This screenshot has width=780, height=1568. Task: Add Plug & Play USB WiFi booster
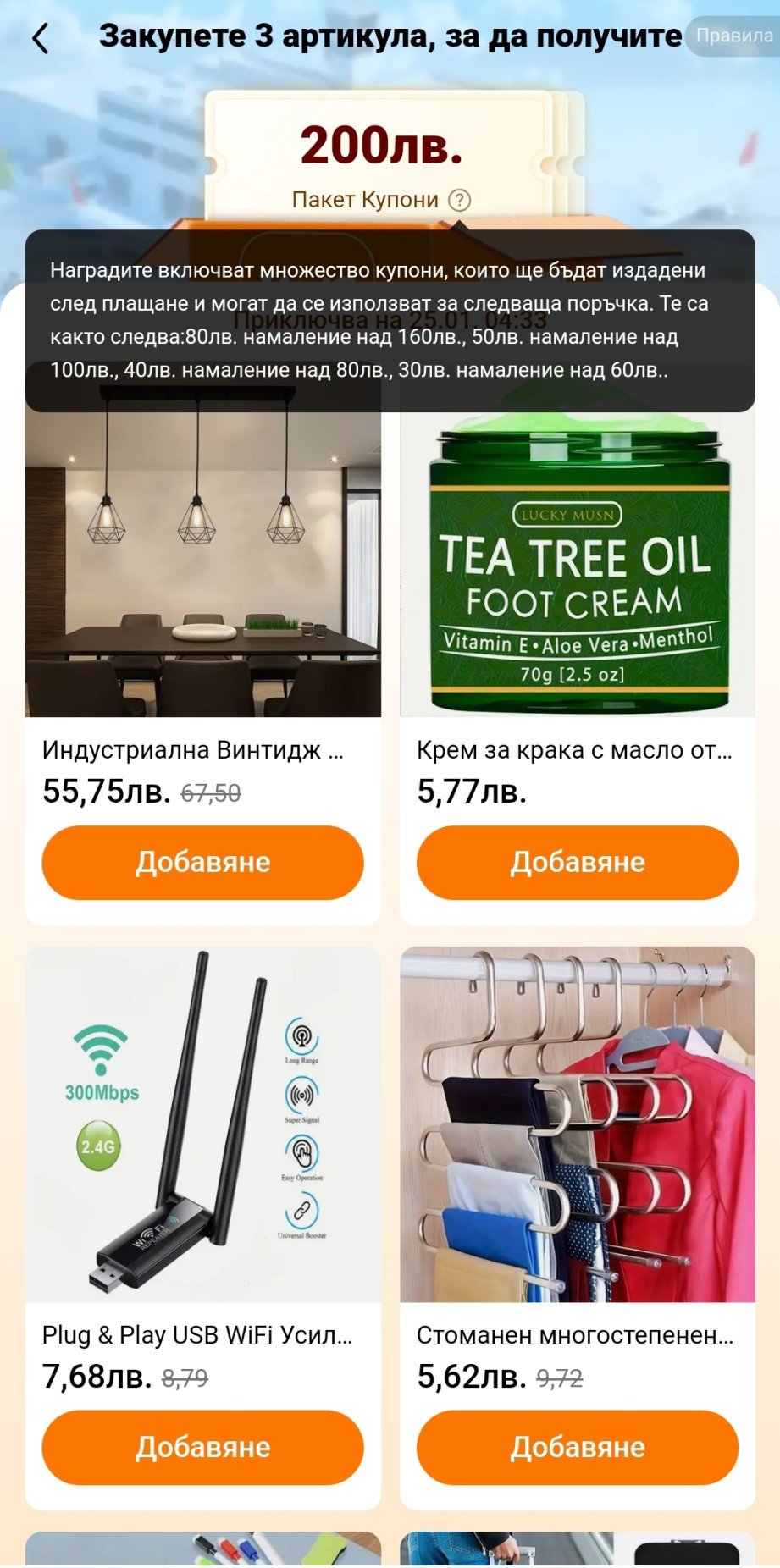coord(202,1447)
